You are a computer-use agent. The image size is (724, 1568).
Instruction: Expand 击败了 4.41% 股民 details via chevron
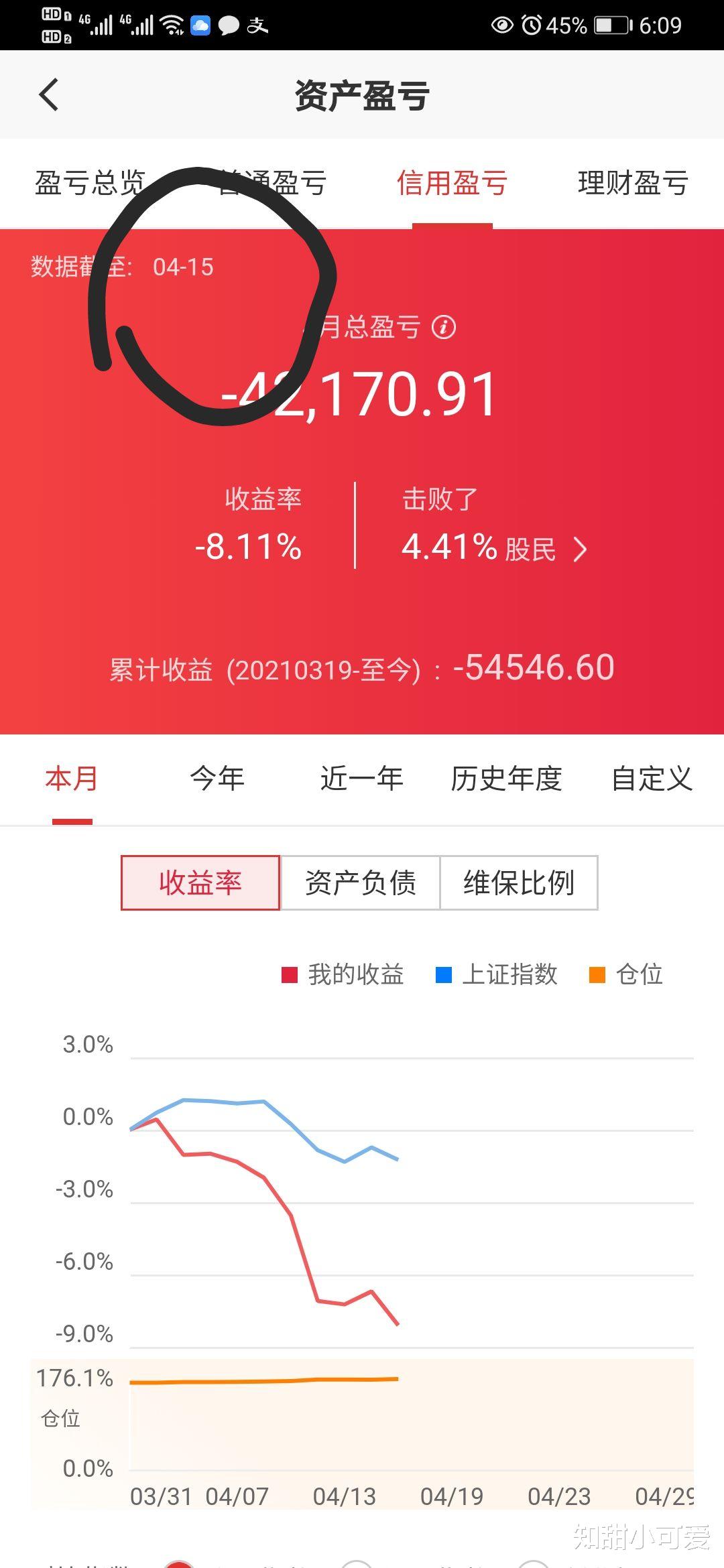click(x=581, y=549)
